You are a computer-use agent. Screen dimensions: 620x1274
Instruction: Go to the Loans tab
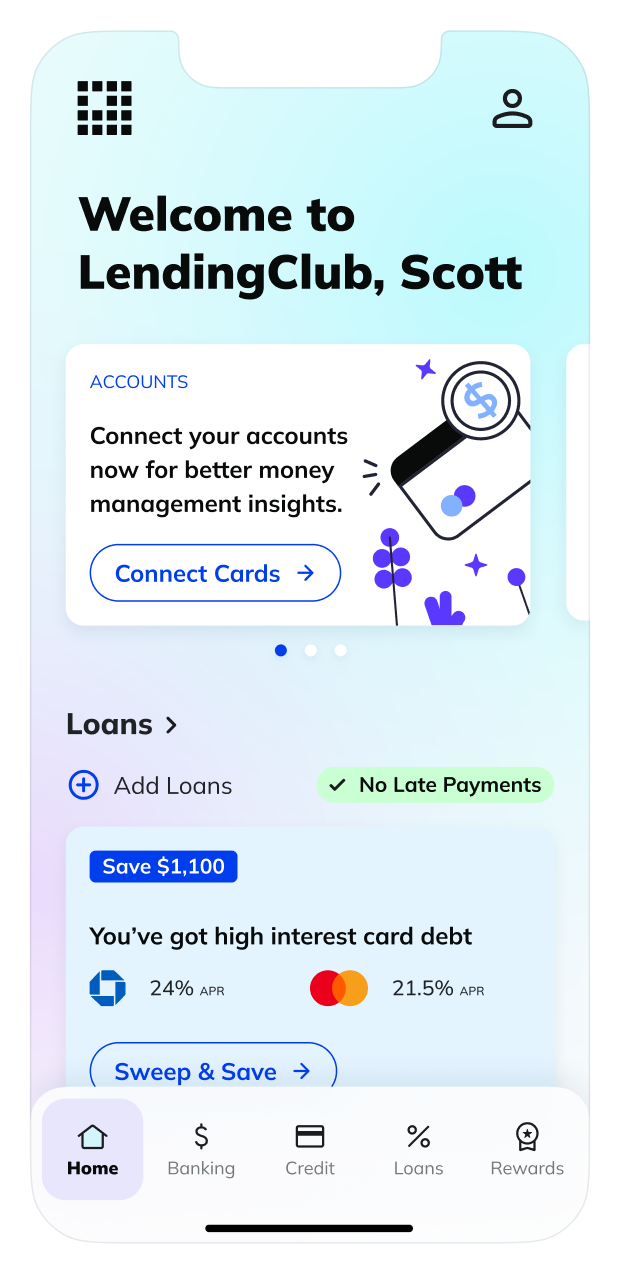point(418,1149)
